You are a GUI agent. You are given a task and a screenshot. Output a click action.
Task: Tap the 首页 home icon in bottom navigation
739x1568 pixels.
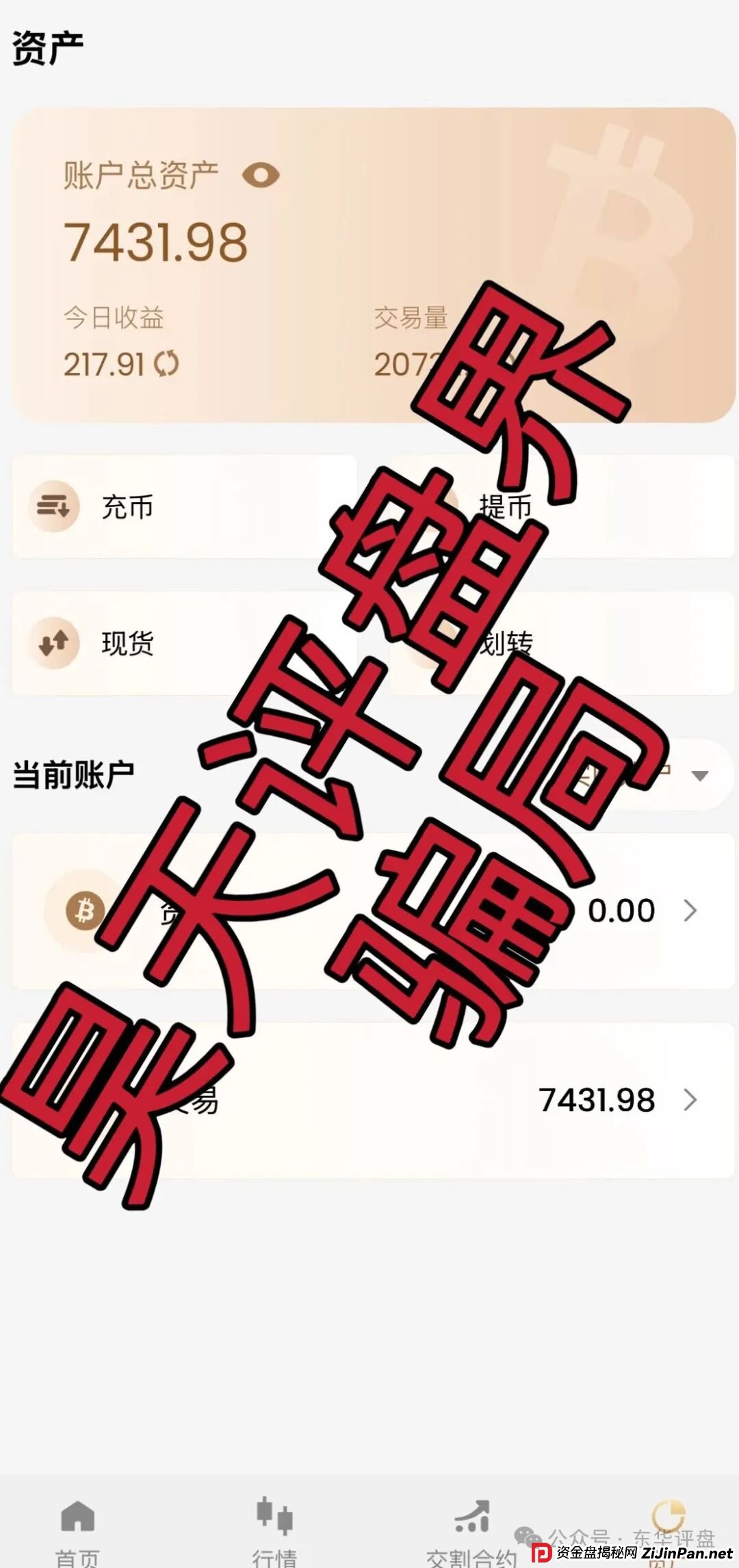coord(77,1517)
